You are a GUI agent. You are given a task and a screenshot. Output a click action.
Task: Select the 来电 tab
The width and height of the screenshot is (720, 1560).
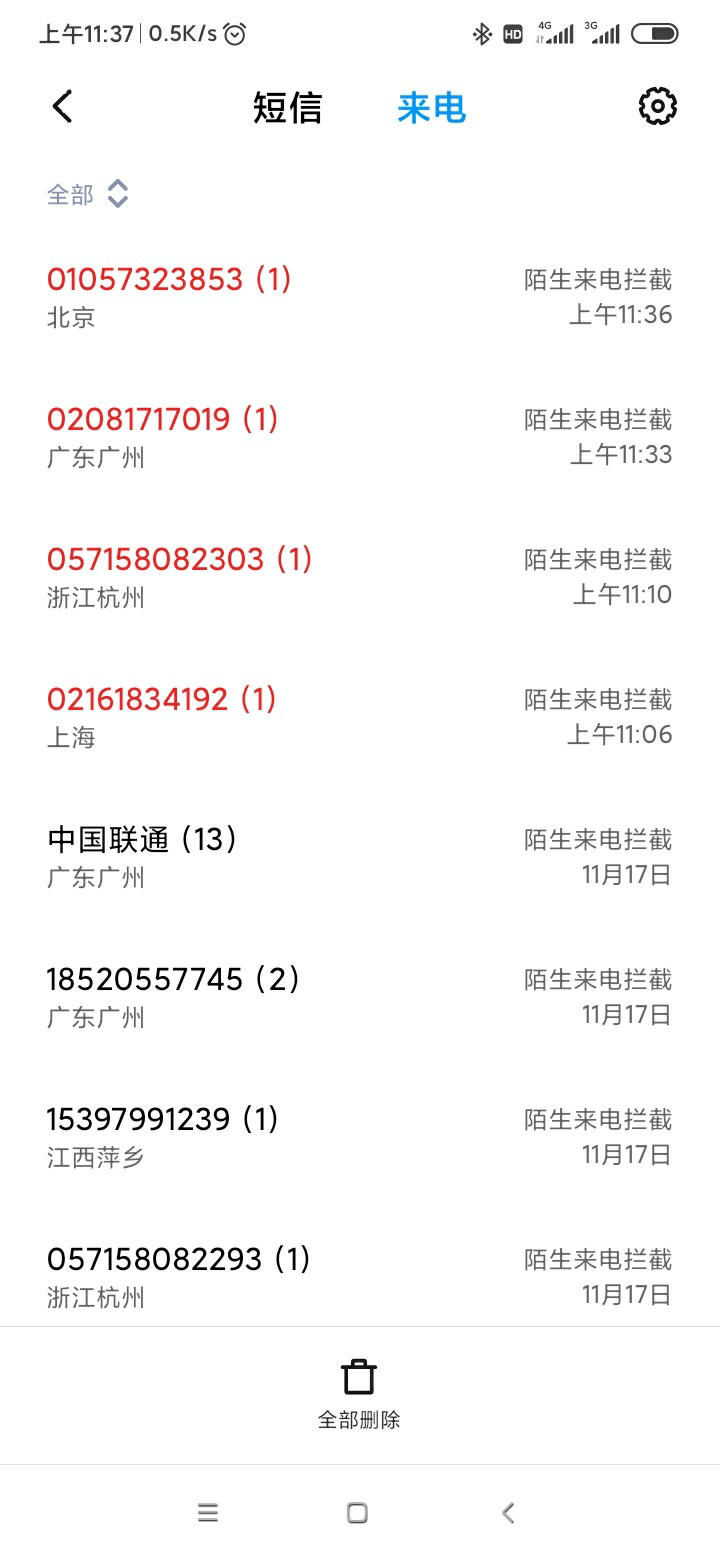(431, 107)
